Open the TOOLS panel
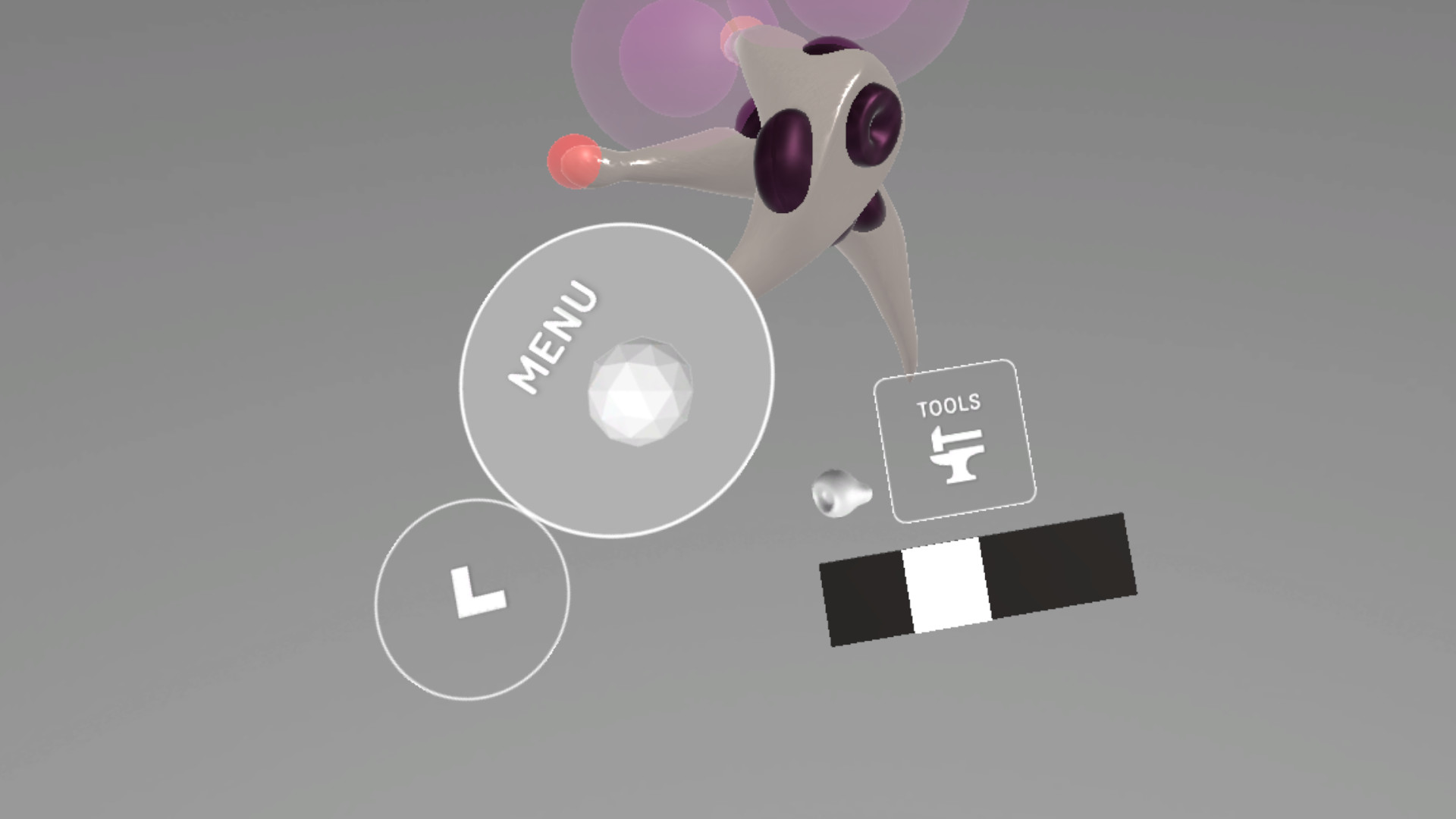This screenshot has width=1456, height=819. pos(955,441)
